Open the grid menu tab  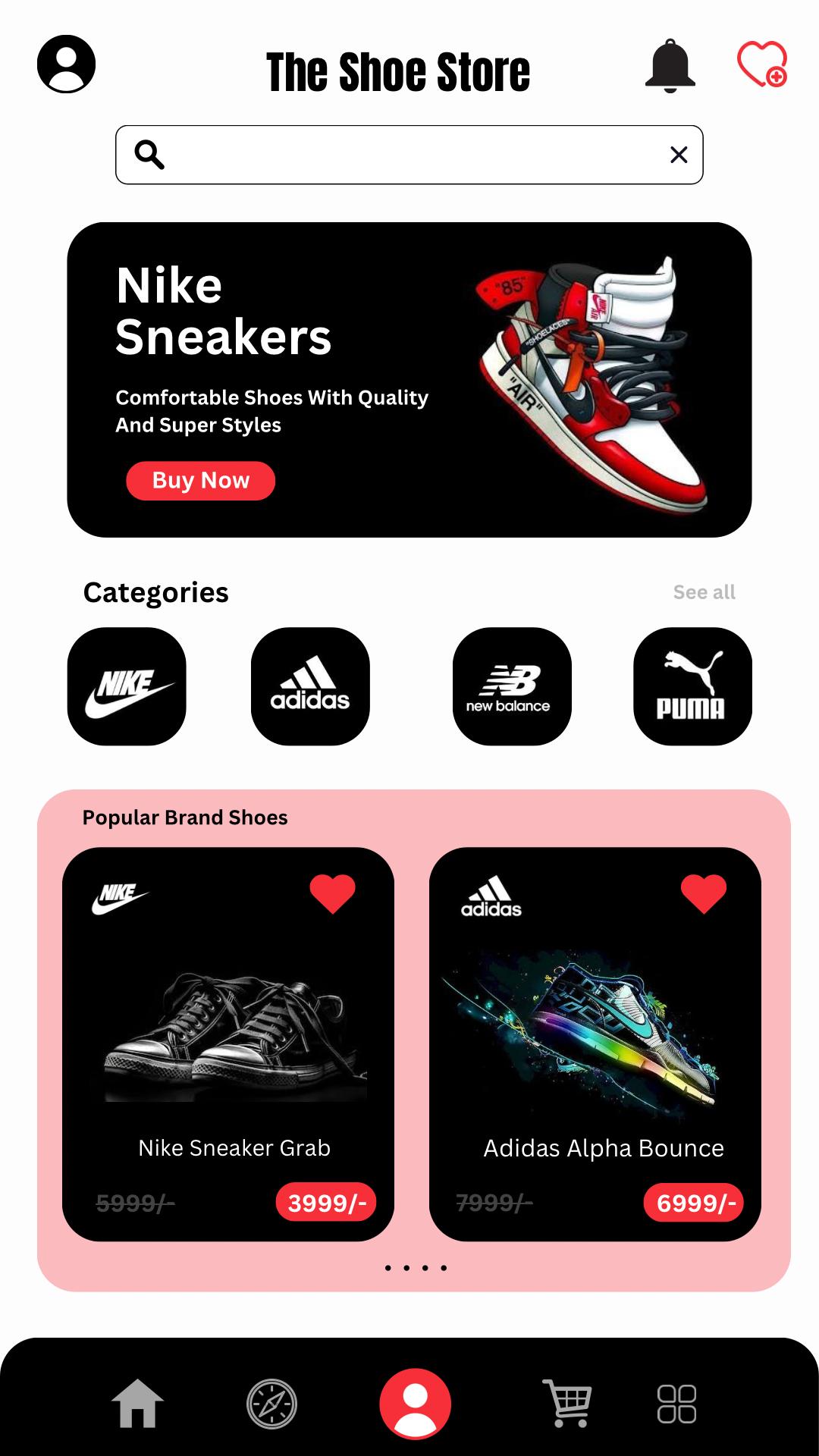click(676, 1404)
